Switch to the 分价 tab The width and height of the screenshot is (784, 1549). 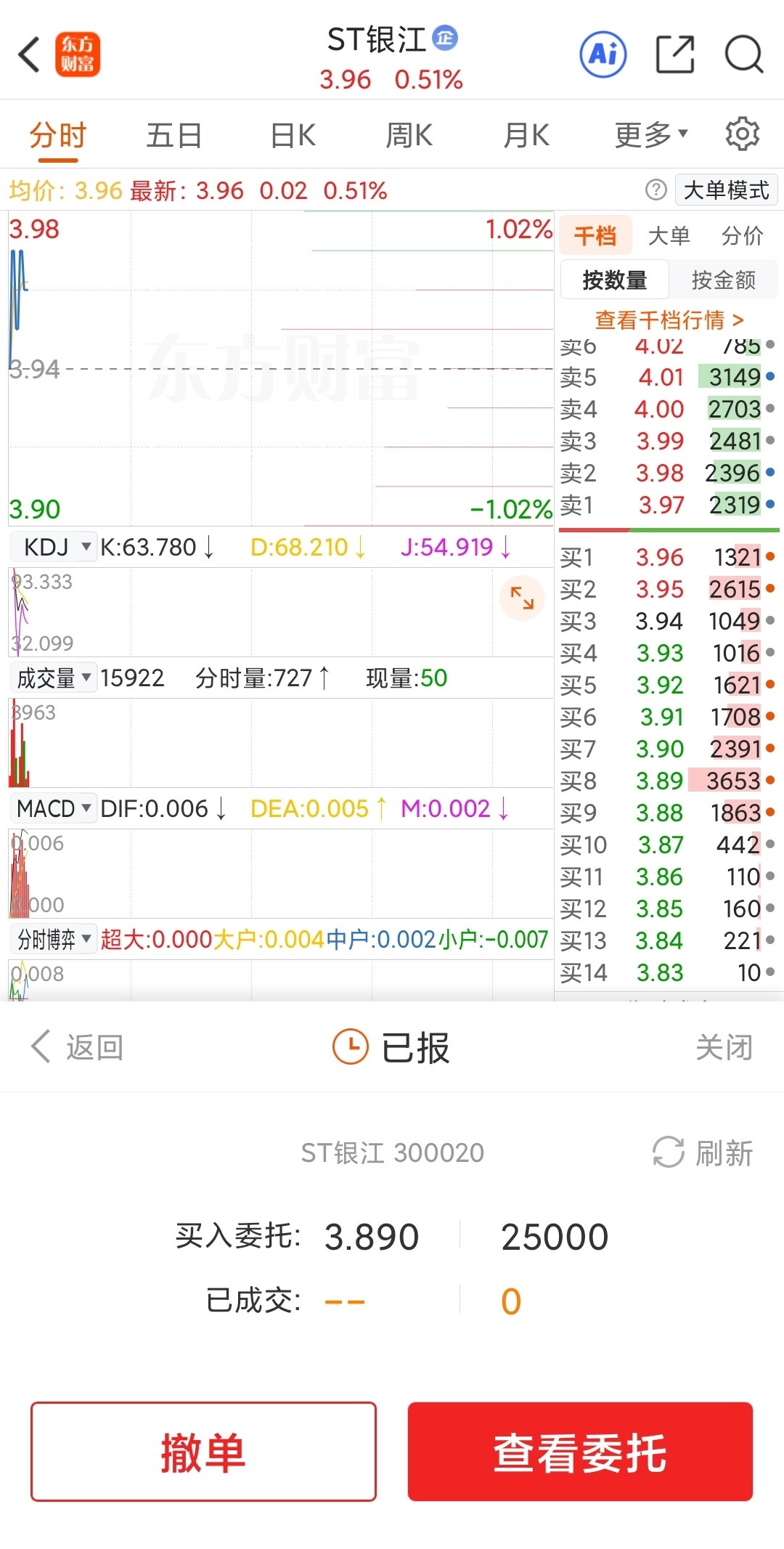(742, 236)
